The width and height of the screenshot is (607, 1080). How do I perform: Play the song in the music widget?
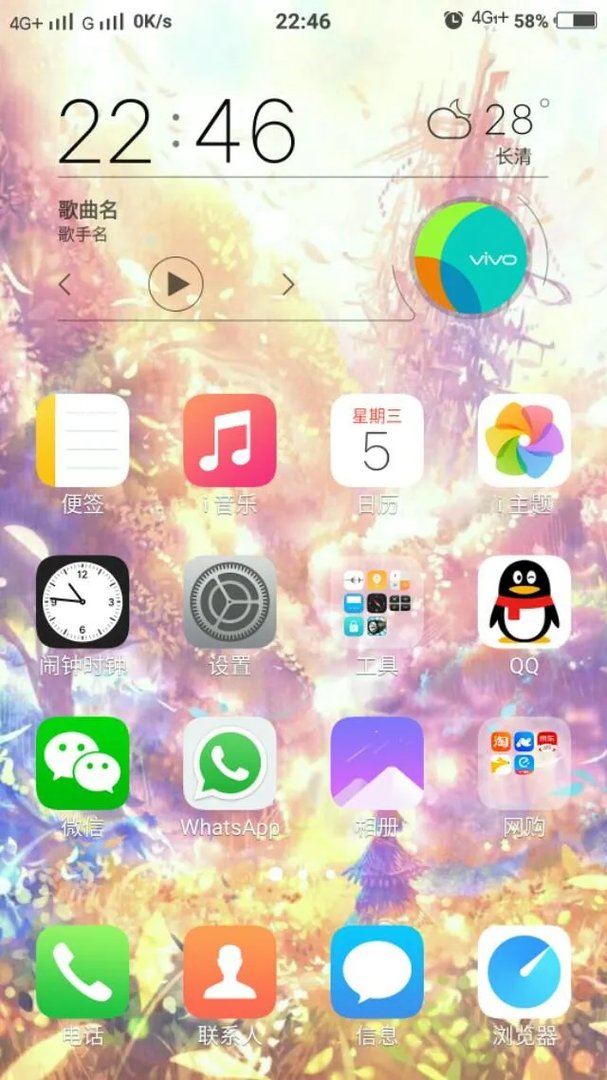point(176,284)
